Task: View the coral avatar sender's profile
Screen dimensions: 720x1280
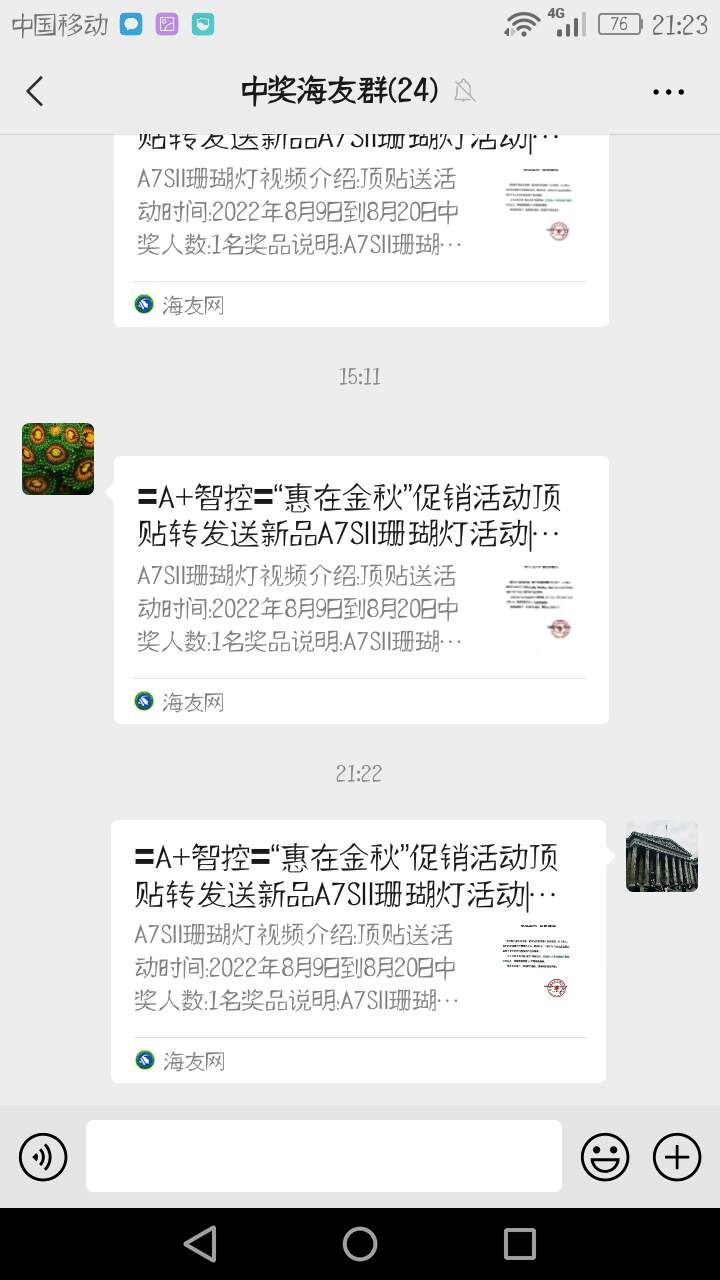Action: 58,459
